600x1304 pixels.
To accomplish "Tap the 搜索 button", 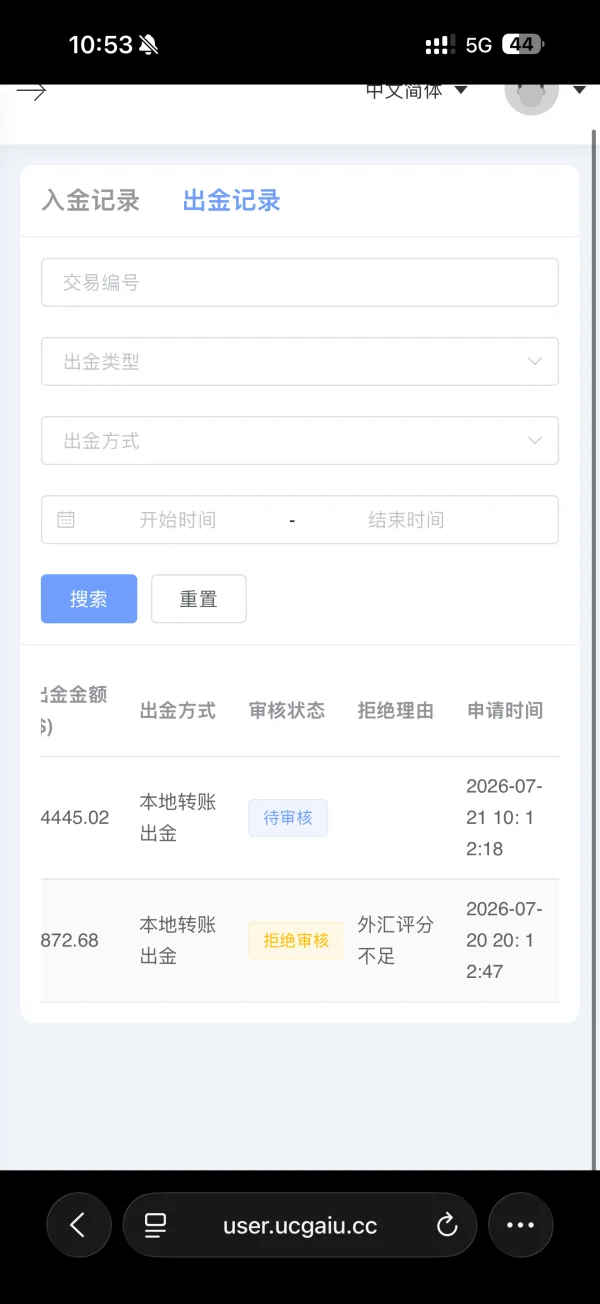I will coord(89,599).
